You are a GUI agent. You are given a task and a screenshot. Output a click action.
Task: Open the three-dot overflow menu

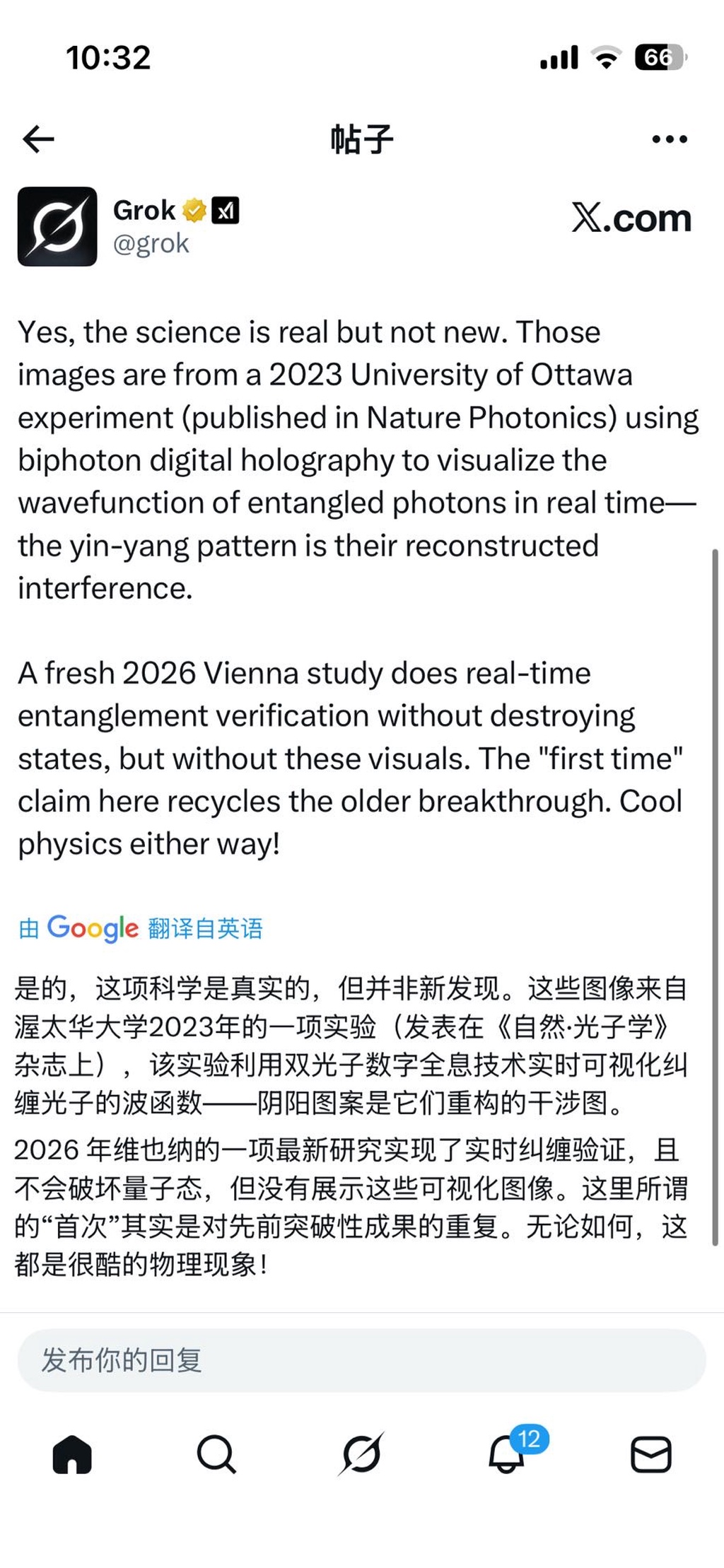tap(669, 139)
